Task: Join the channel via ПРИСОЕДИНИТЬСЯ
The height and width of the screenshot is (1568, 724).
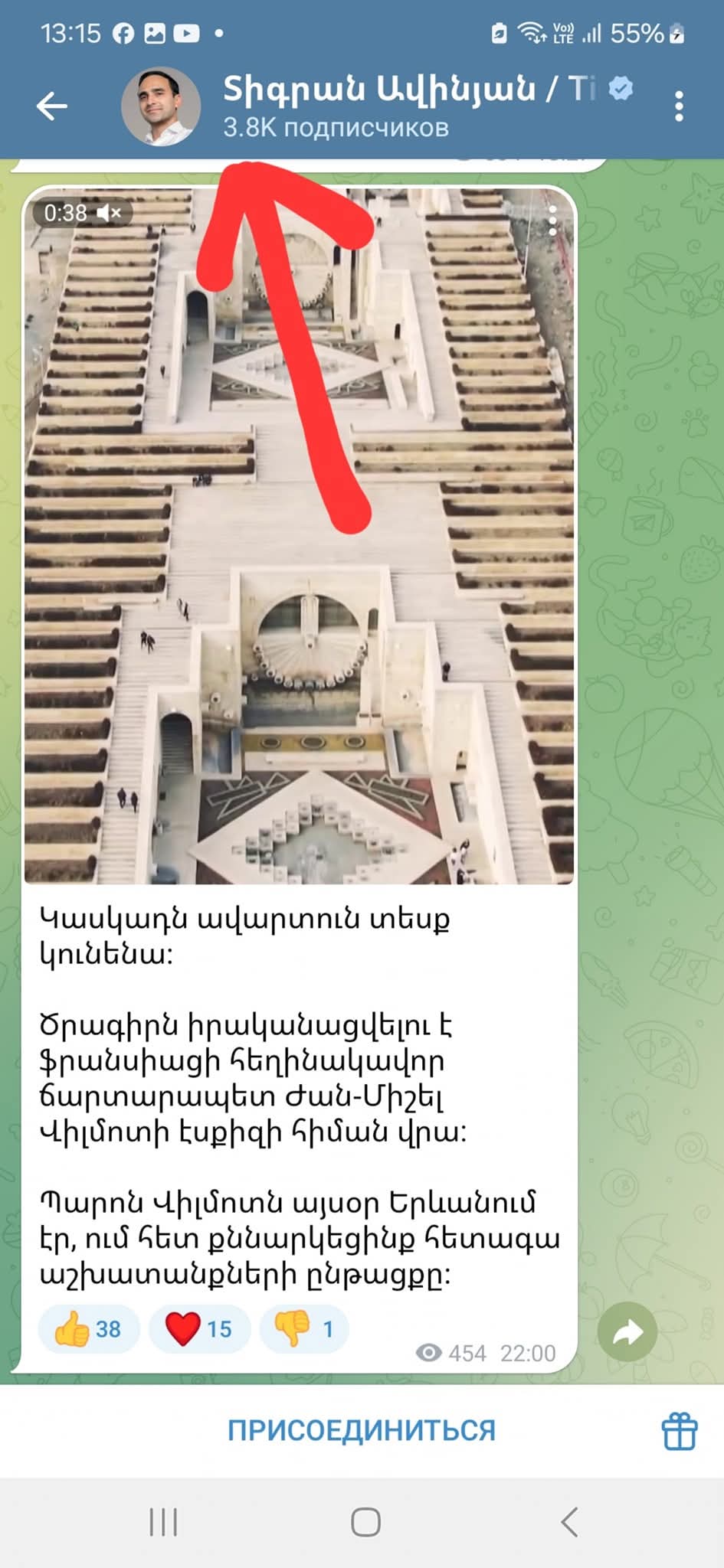Action: click(x=362, y=1430)
